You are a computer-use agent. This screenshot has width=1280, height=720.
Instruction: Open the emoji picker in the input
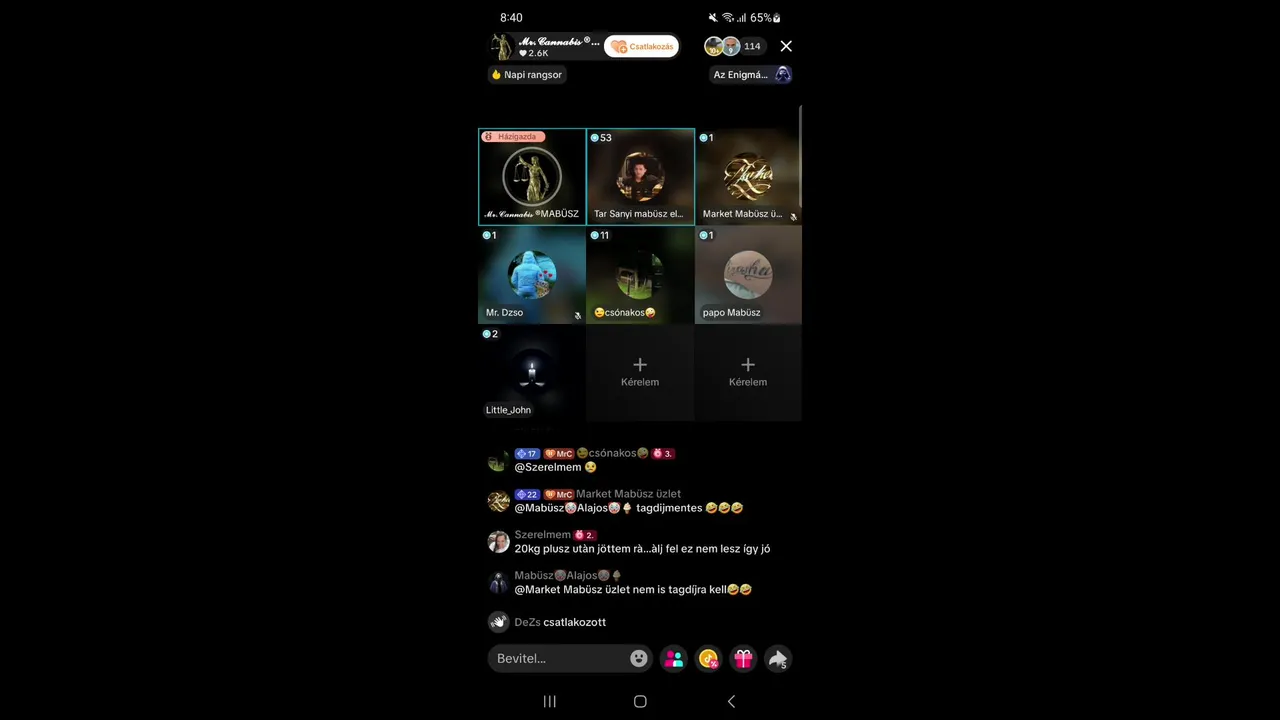coord(639,658)
